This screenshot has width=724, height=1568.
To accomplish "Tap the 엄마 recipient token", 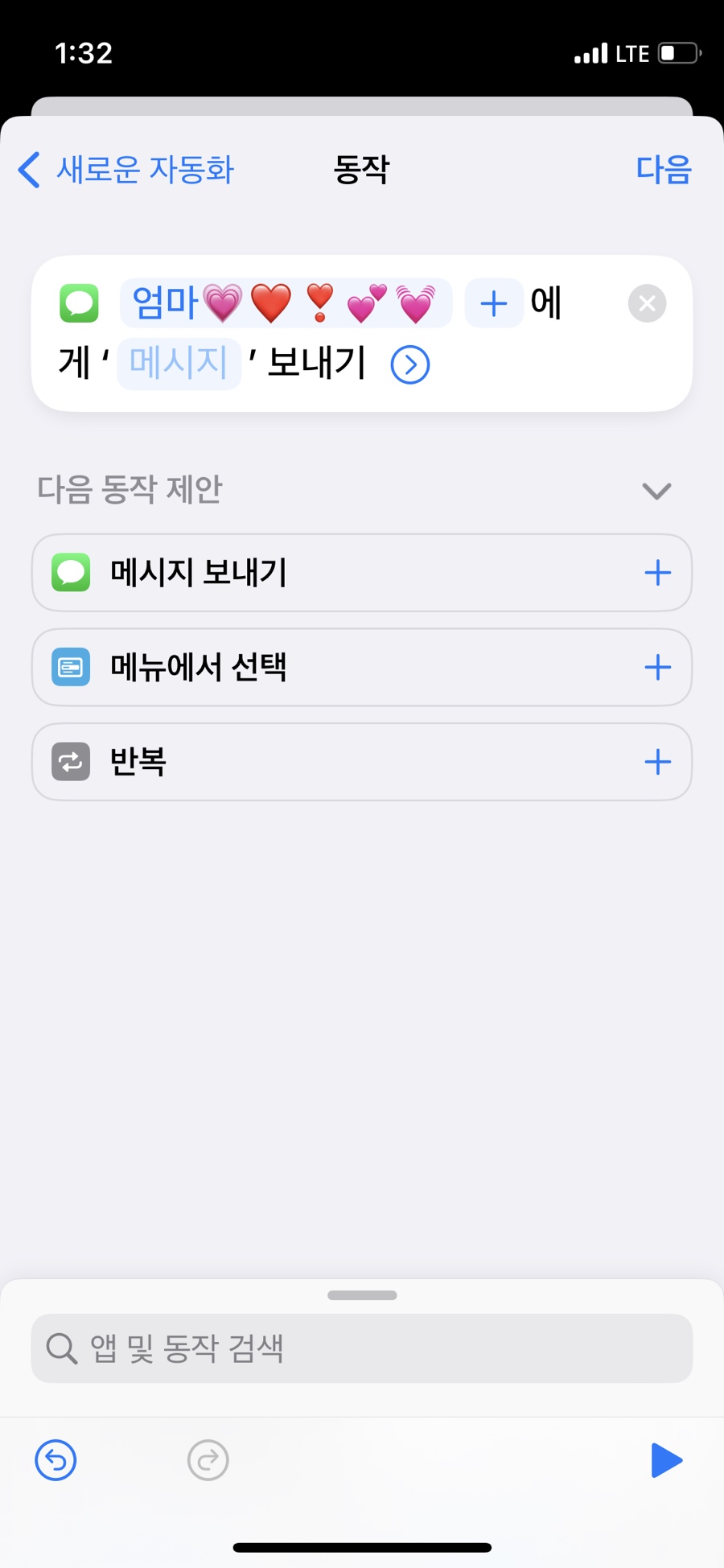I will click(x=286, y=303).
